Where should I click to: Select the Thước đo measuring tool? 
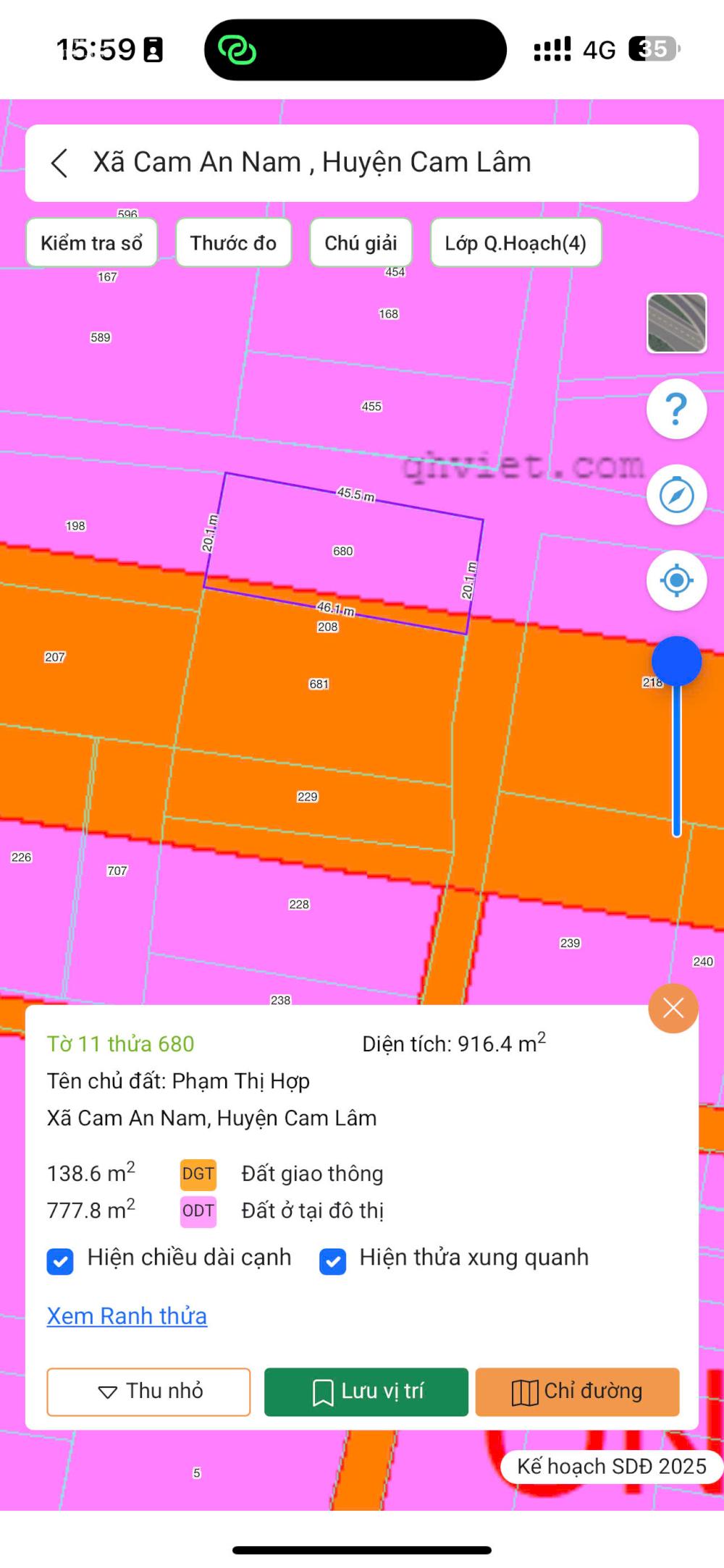tap(233, 243)
